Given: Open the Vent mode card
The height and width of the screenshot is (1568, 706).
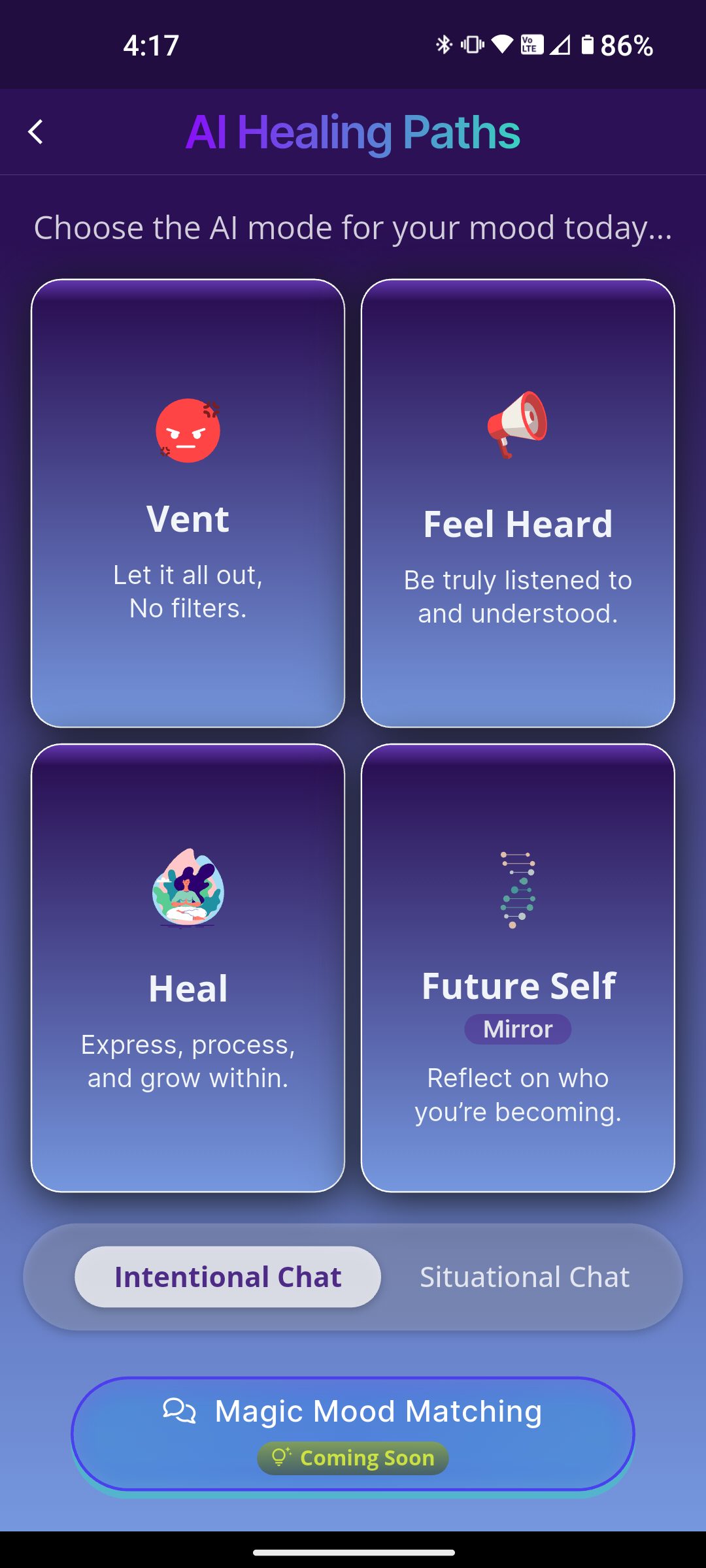Looking at the screenshot, I should click(188, 503).
